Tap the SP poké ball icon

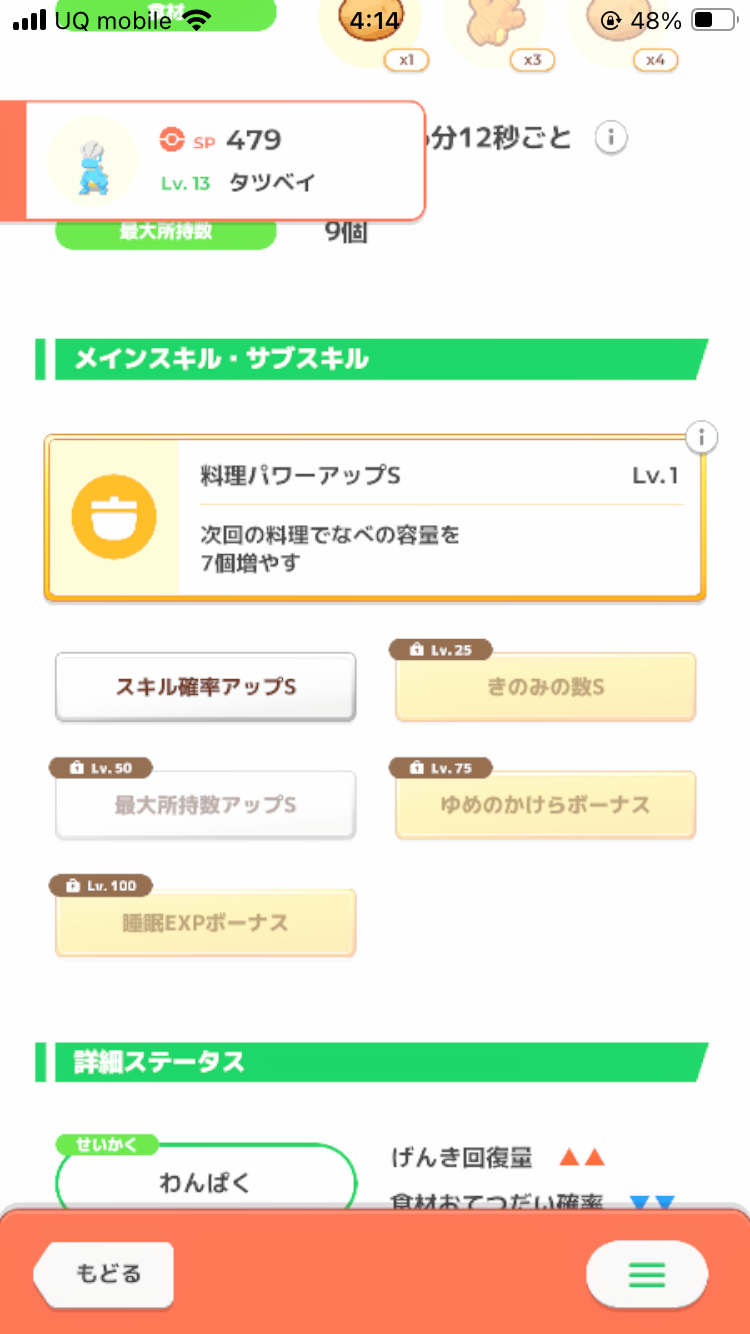[x=170, y=140]
